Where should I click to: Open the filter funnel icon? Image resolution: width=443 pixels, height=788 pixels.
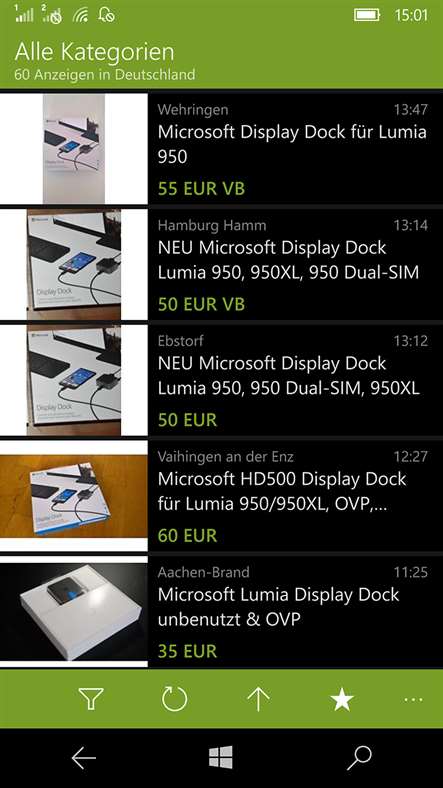[91, 699]
